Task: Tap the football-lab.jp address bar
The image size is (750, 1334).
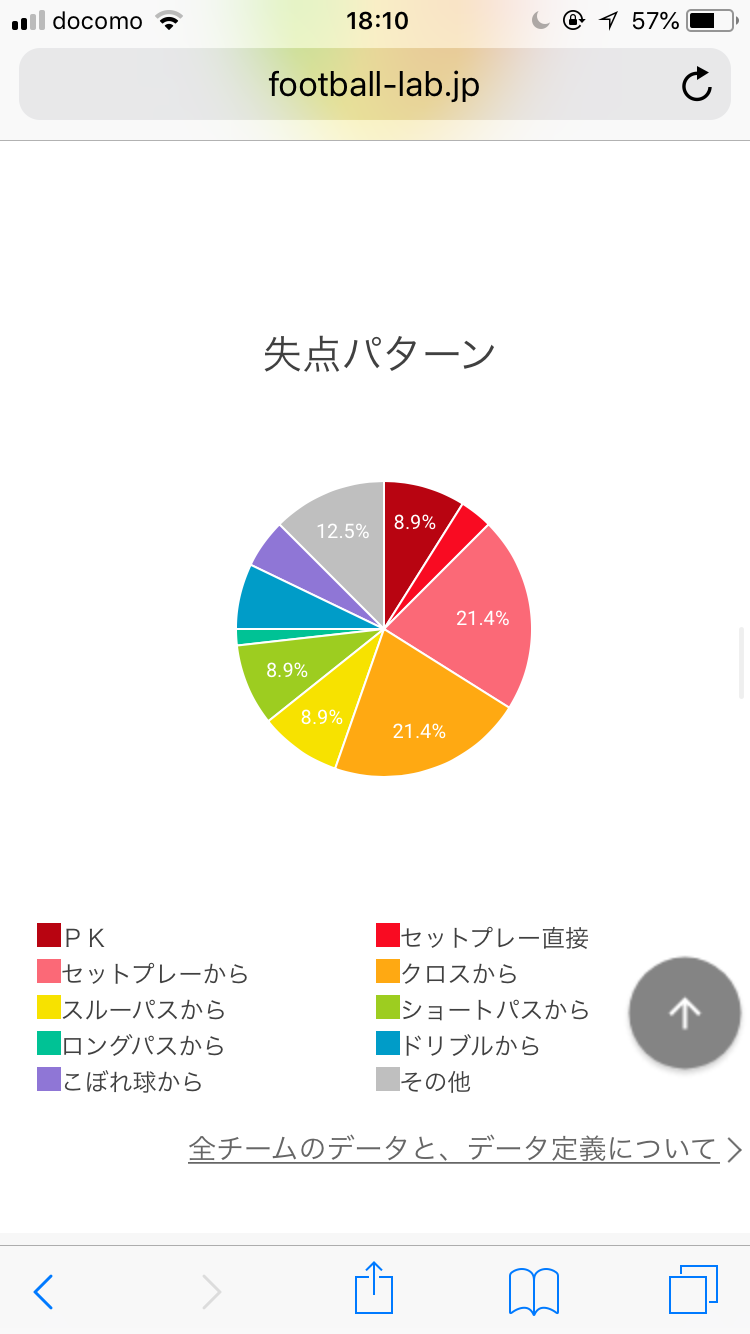Action: [x=374, y=85]
